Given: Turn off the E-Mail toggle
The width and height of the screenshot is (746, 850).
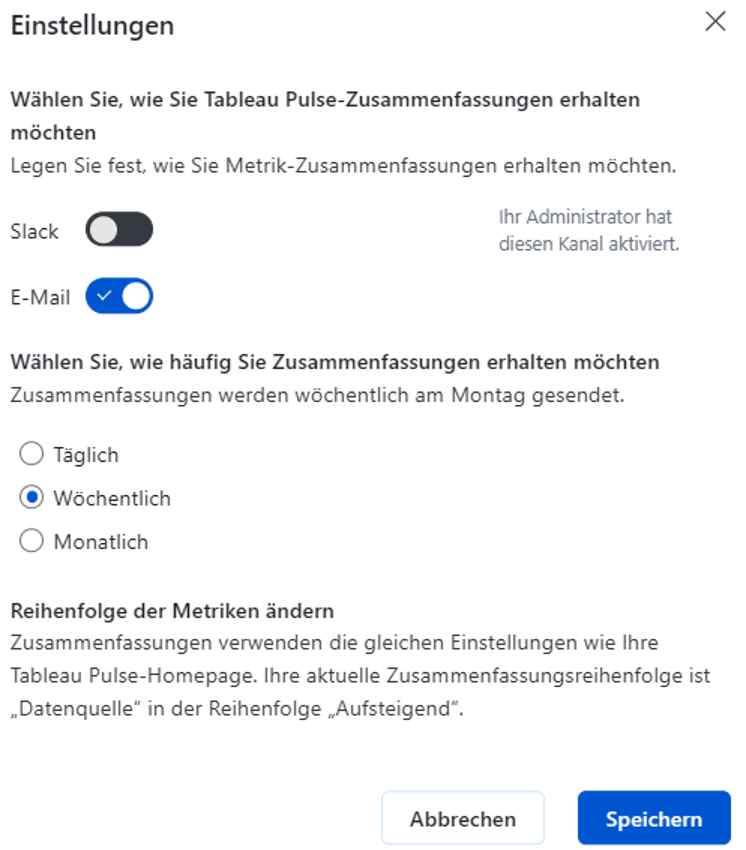Looking at the screenshot, I should coord(119,297).
